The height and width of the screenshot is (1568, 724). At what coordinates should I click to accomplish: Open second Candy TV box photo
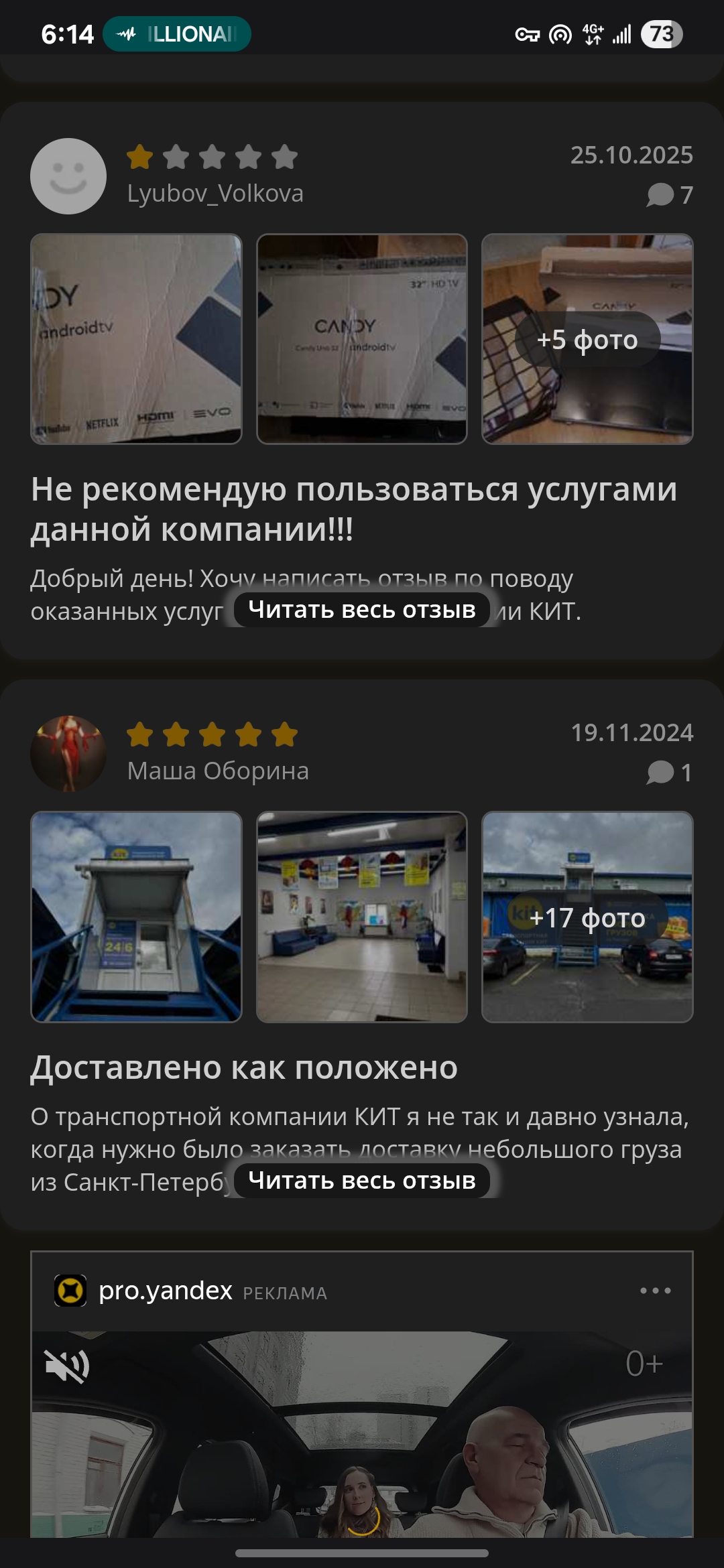coord(362,339)
